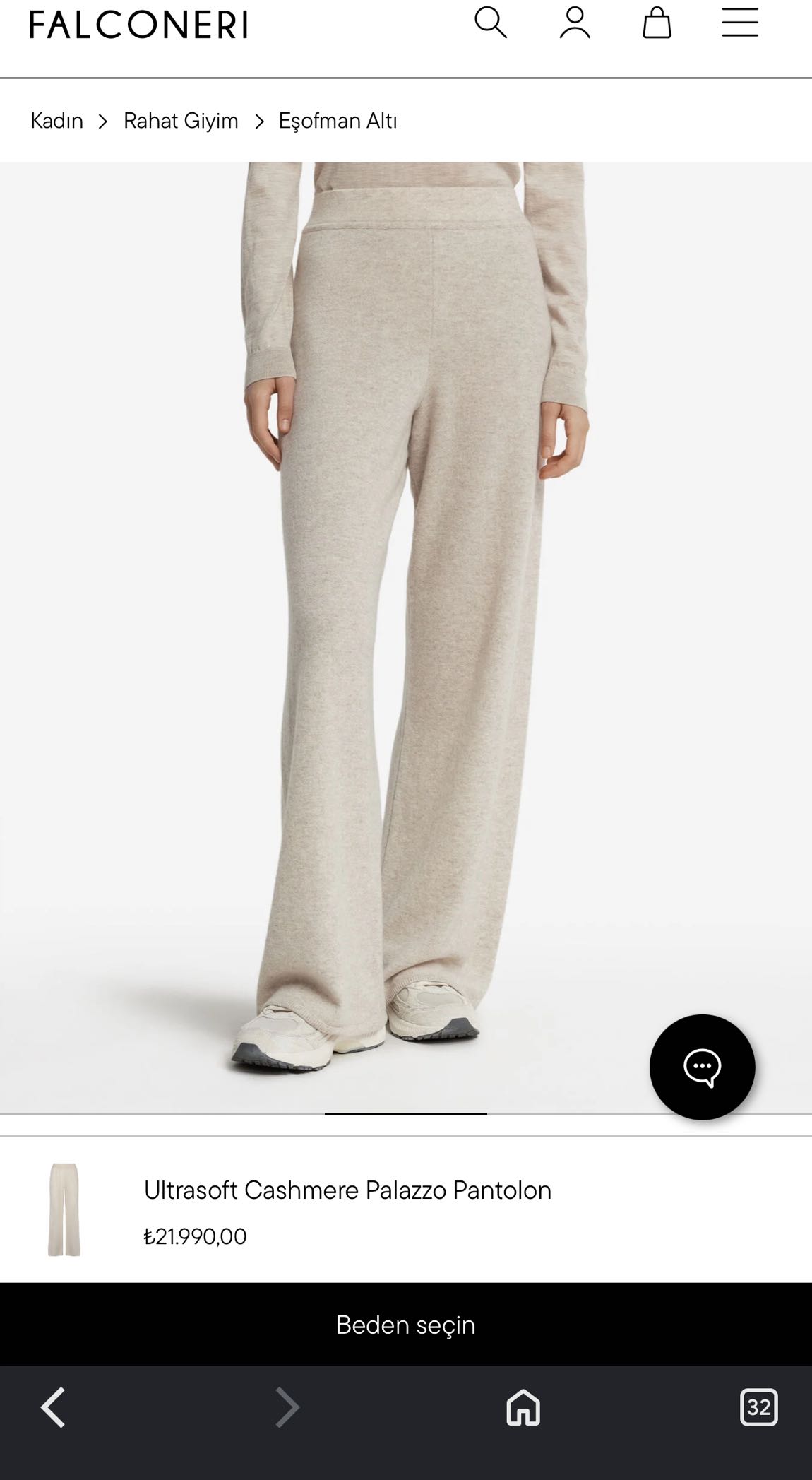Open the shopping bag

(657, 23)
